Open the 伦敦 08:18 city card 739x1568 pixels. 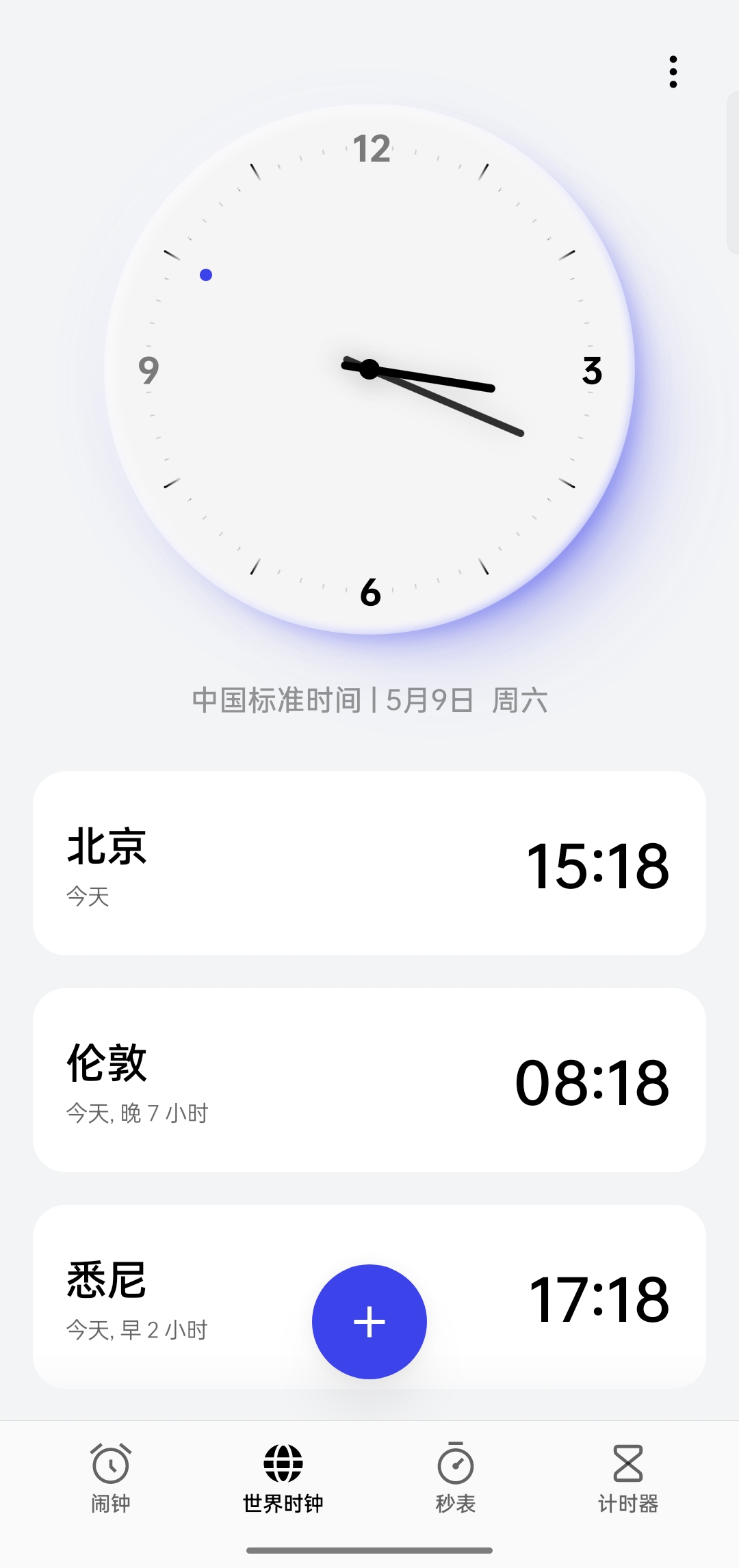click(369, 1080)
